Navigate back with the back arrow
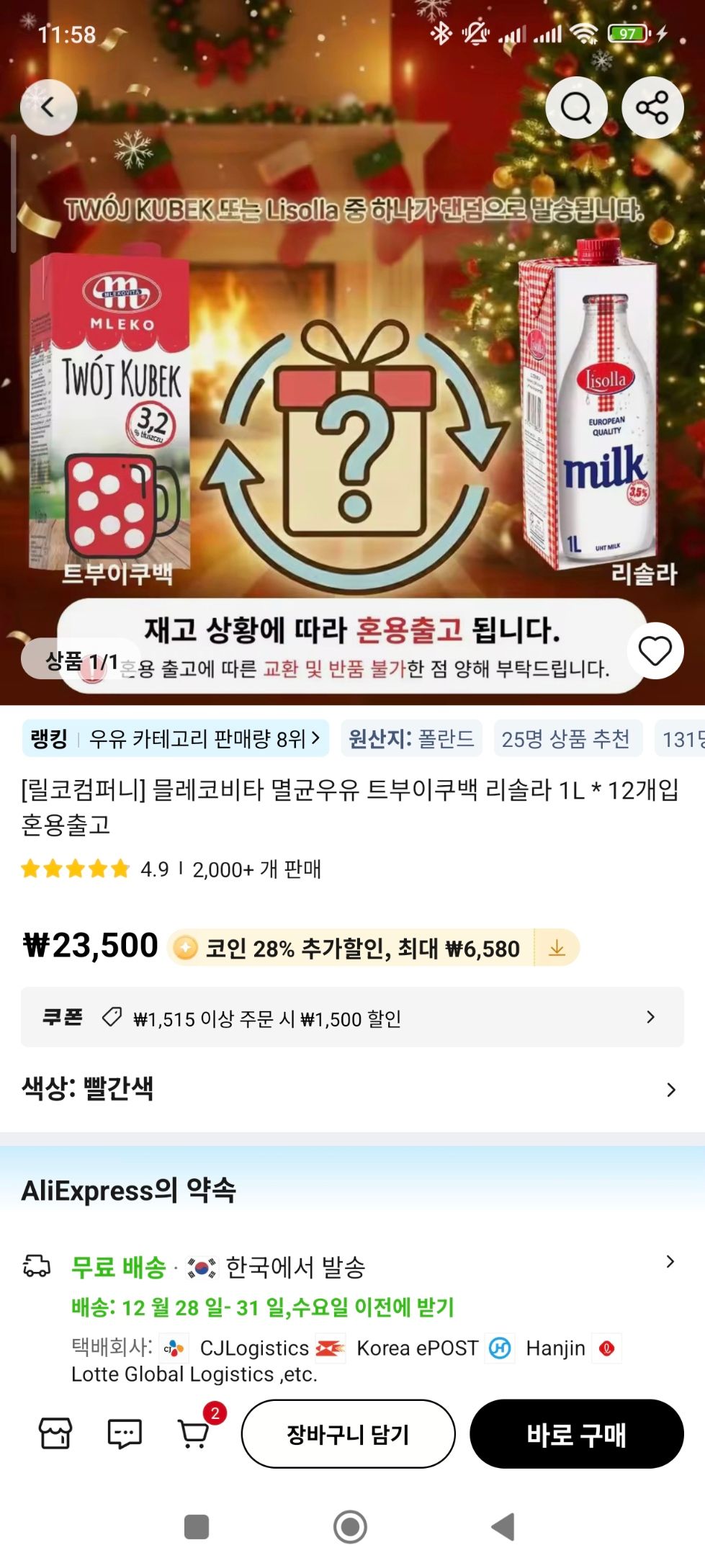705x1568 pixels. (48, 107)
